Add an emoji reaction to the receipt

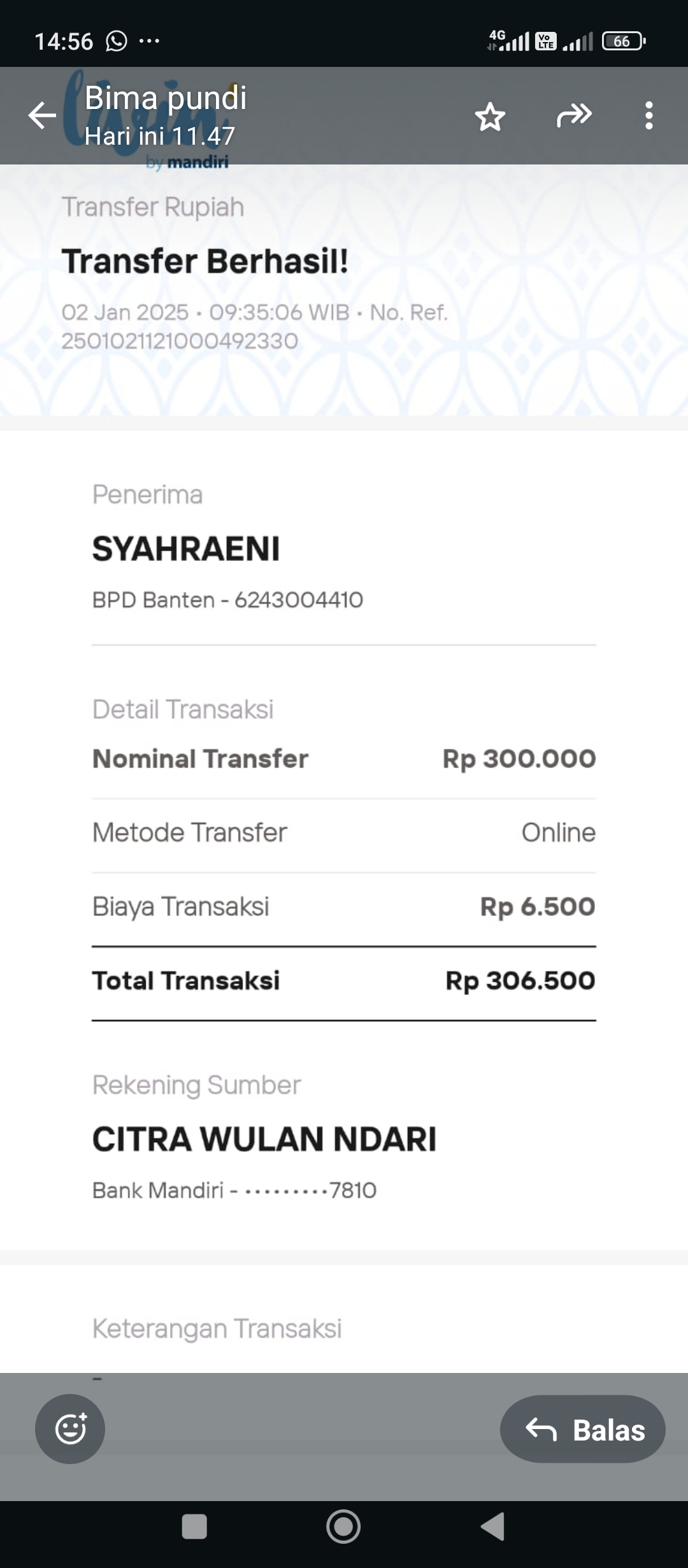click(70, 1429)
